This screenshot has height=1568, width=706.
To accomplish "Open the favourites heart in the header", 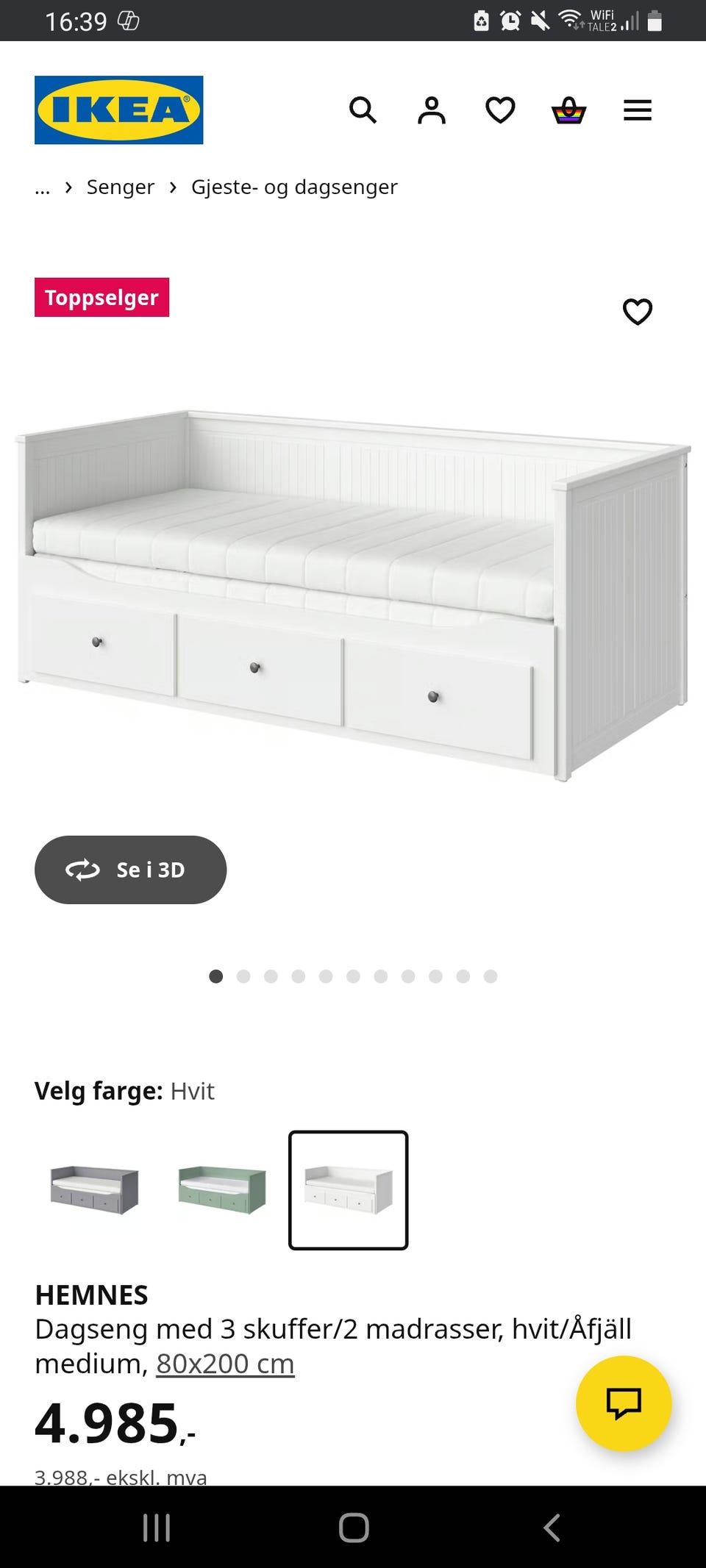I will (500, 110).
